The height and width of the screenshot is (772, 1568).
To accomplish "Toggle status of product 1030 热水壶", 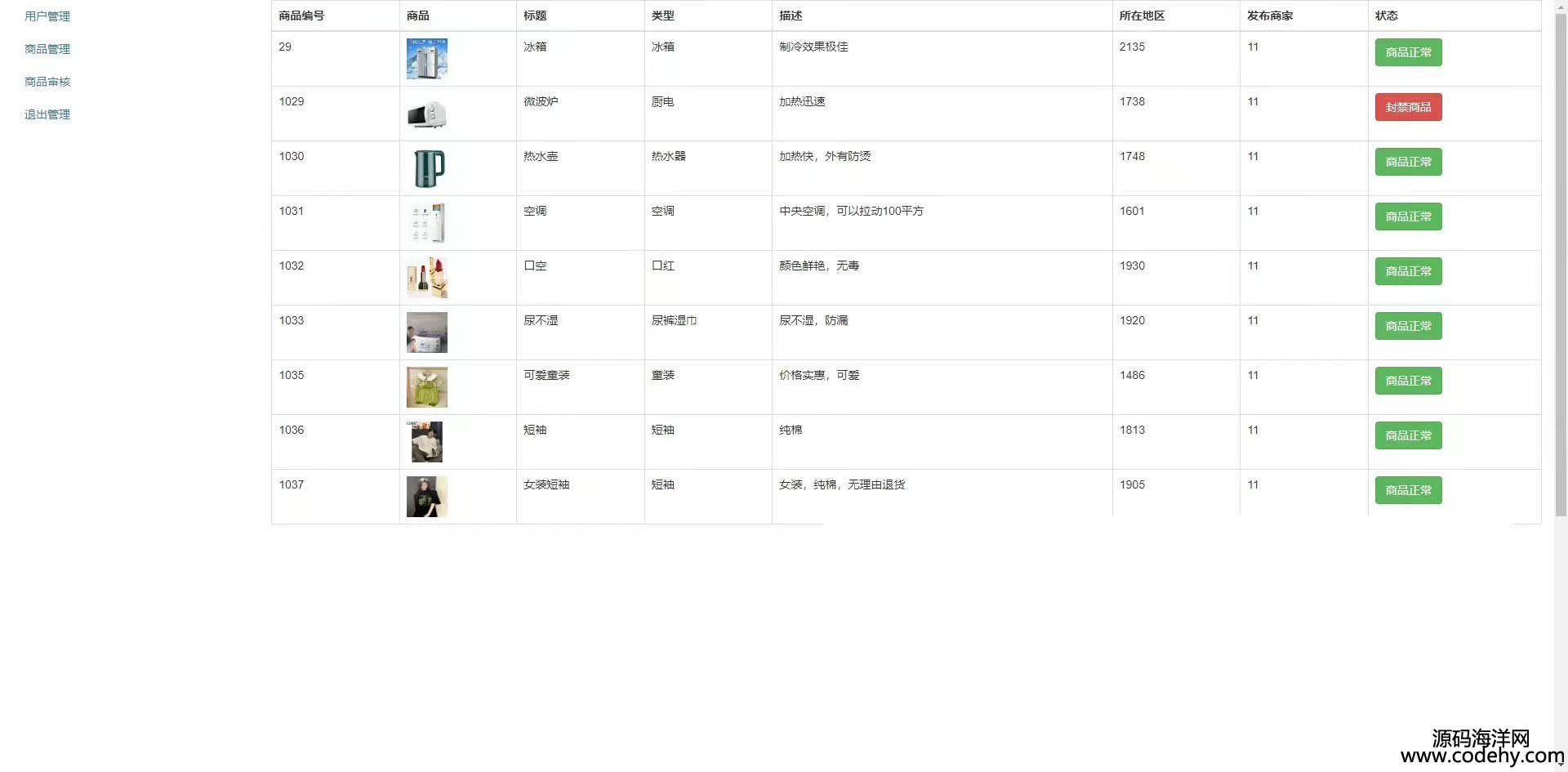I will (1408, 162).
